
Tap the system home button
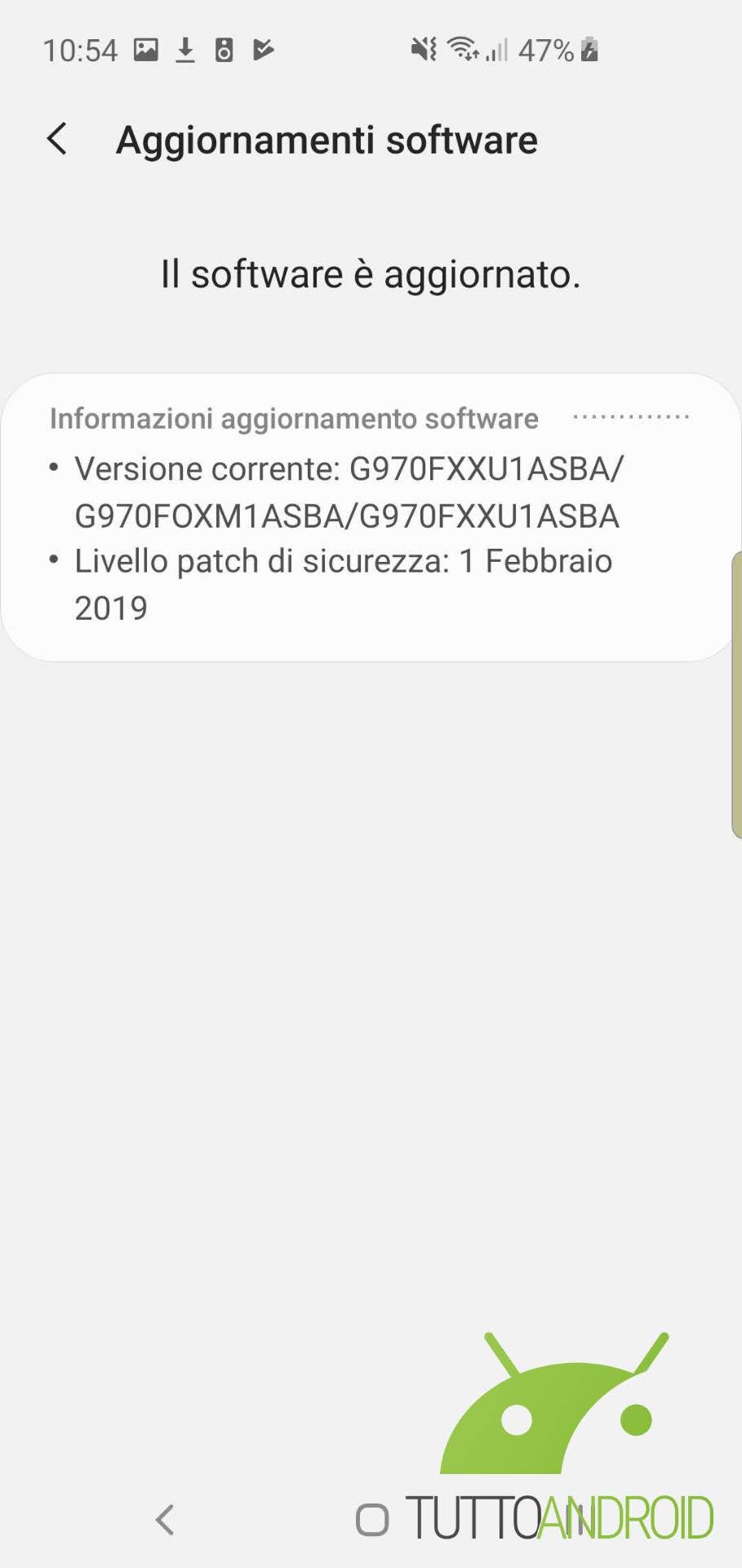tap(372, 1520)
